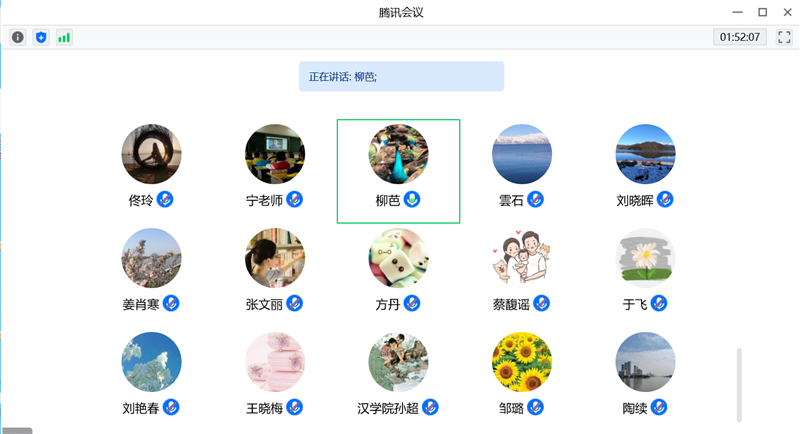Select participant 邹璐's sunflower avatar
Screen dimensions: 800x434
click(522, 363)
